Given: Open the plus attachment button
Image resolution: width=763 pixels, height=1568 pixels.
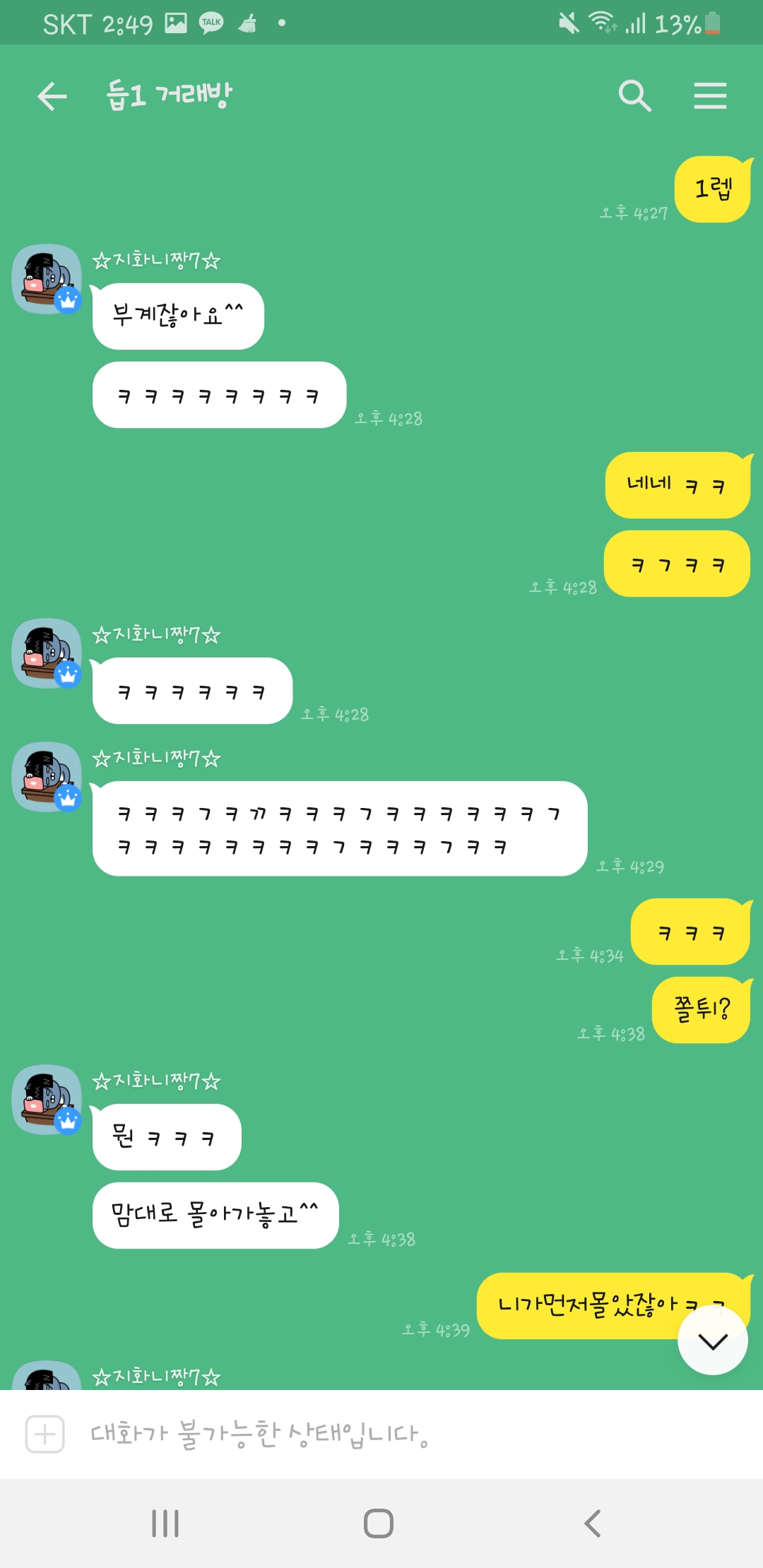Looking at the screenshot, I should (x=45, y=1435).
